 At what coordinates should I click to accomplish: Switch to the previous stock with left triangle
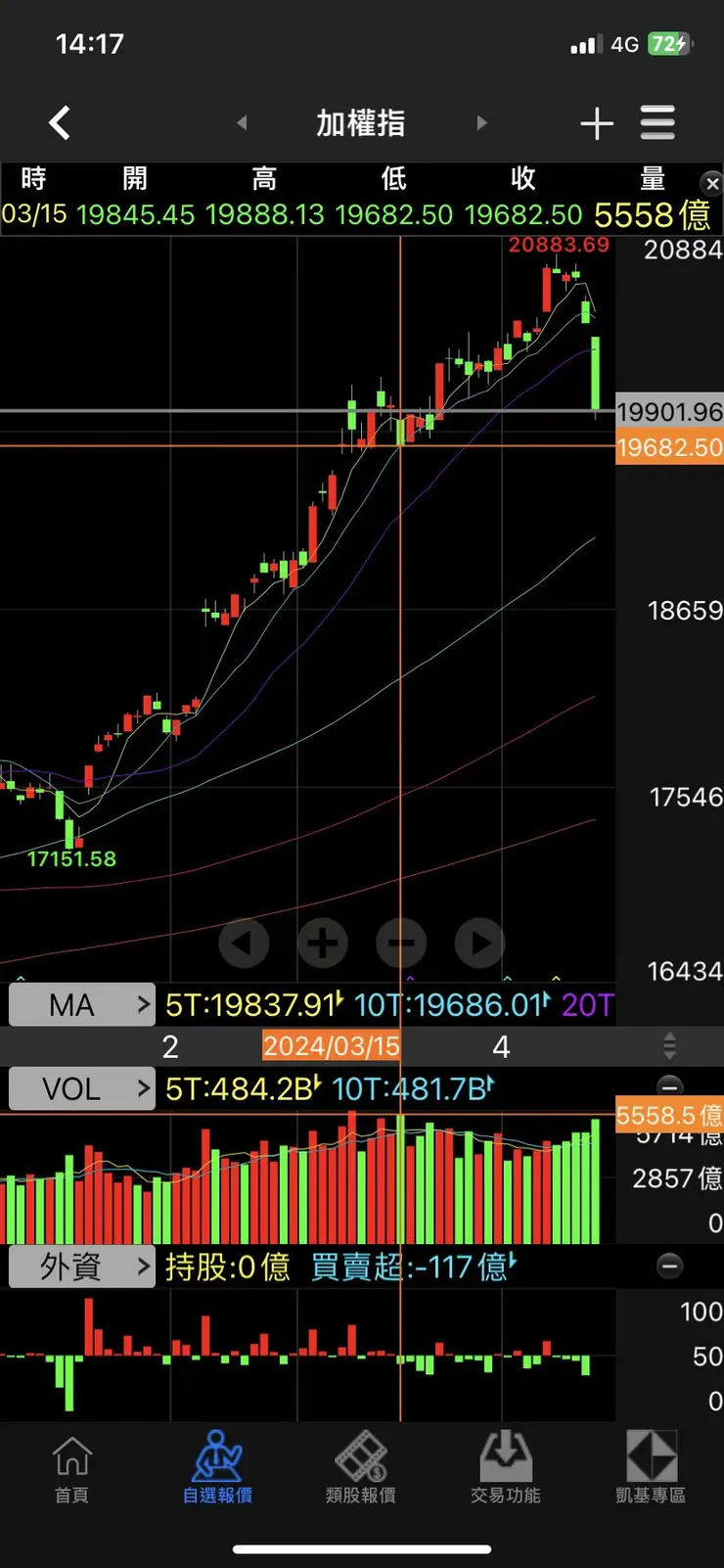242,123
